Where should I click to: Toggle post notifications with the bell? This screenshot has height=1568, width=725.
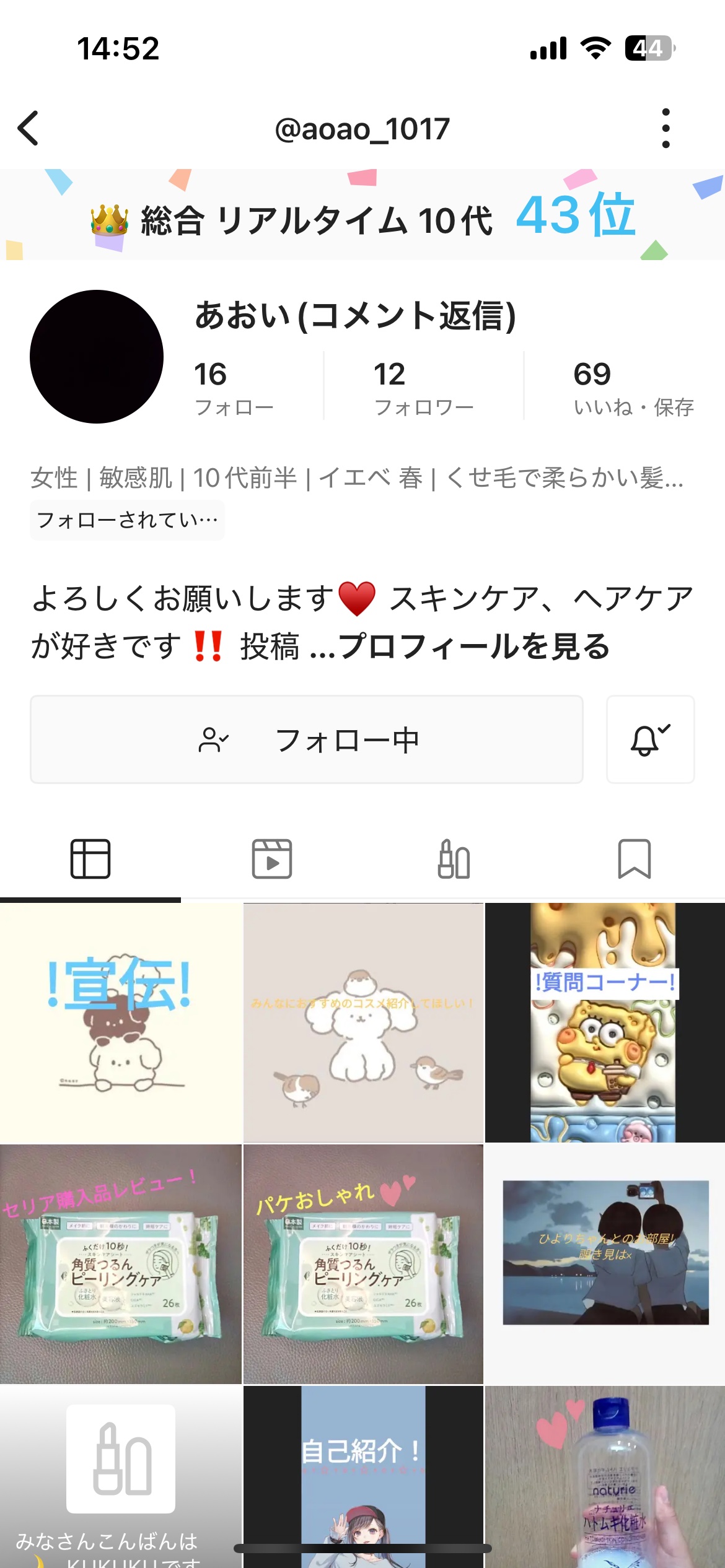point(650,739)
